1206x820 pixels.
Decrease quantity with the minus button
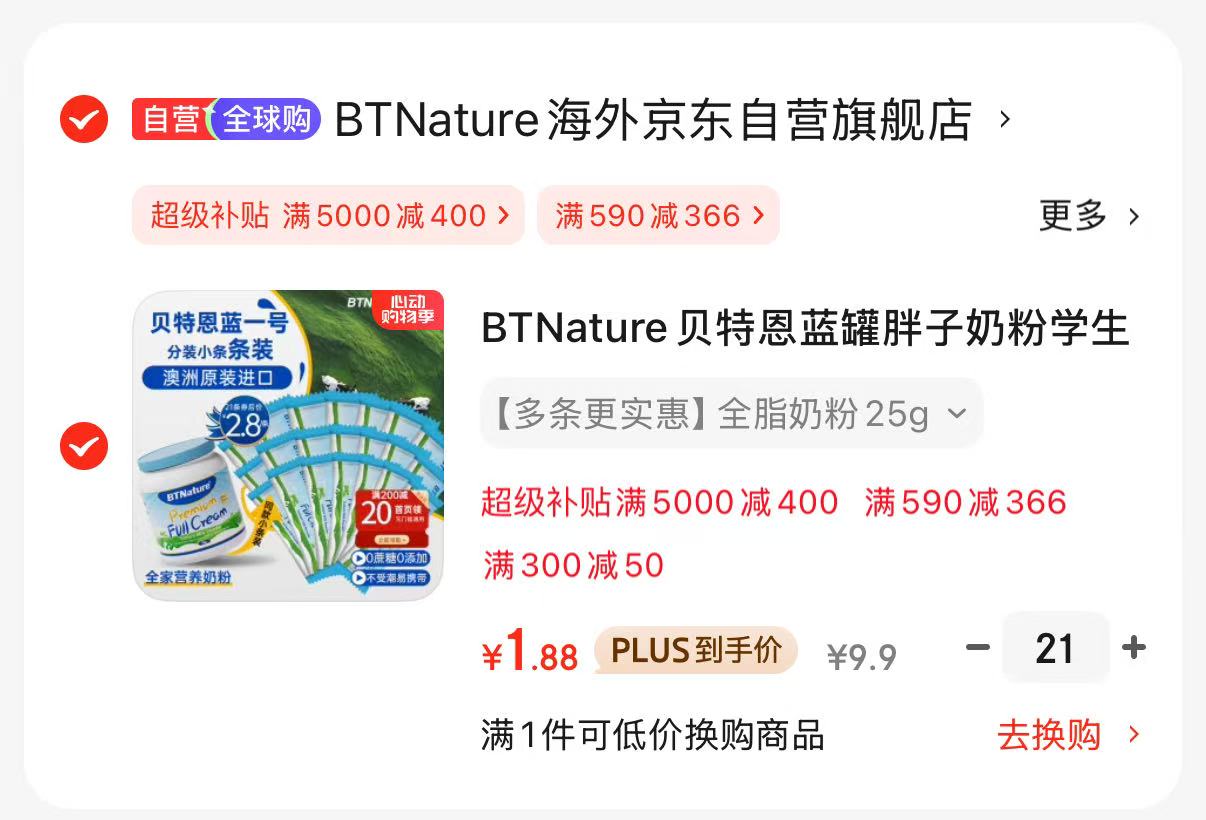[x=977, y=648]
